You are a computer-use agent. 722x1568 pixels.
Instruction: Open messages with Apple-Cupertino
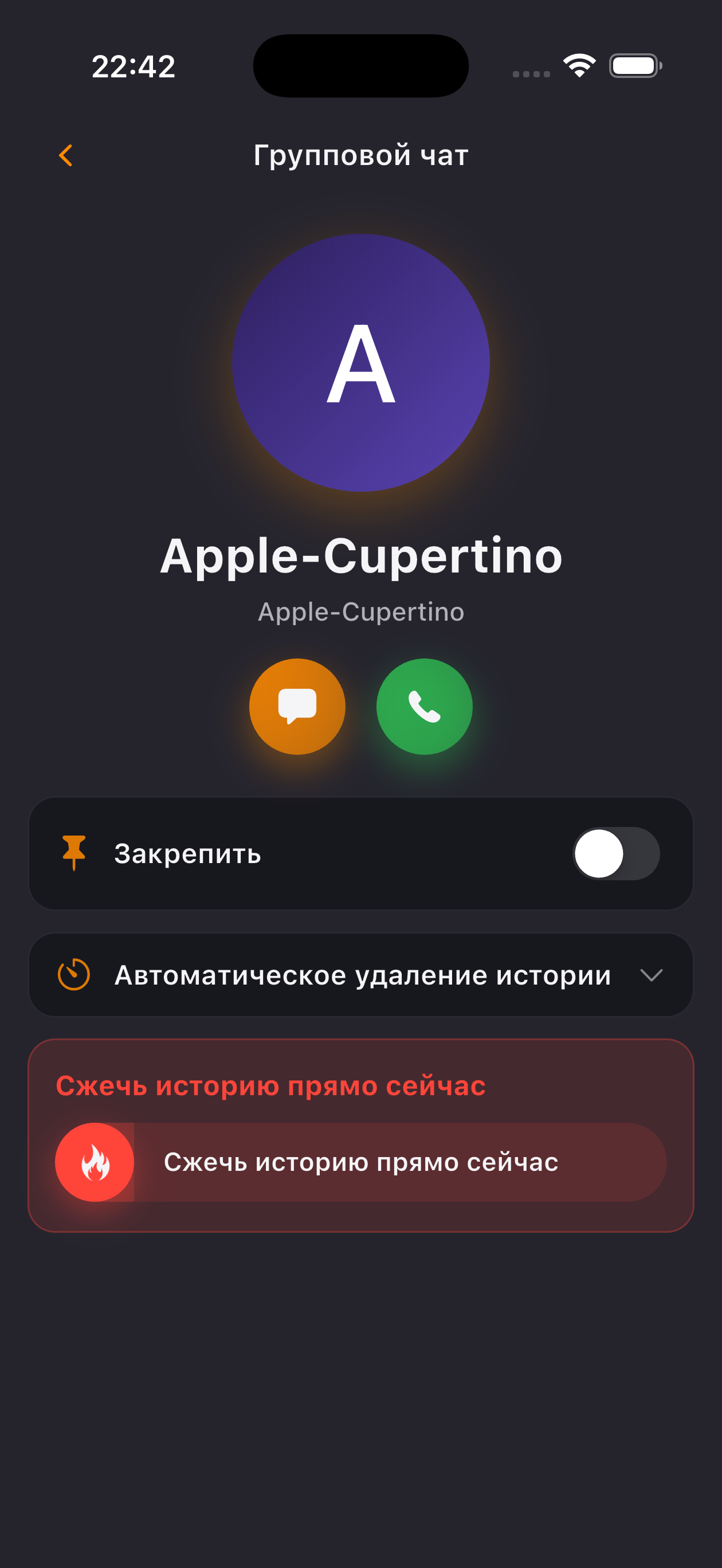pyautogui.click(x=297, y=706)
